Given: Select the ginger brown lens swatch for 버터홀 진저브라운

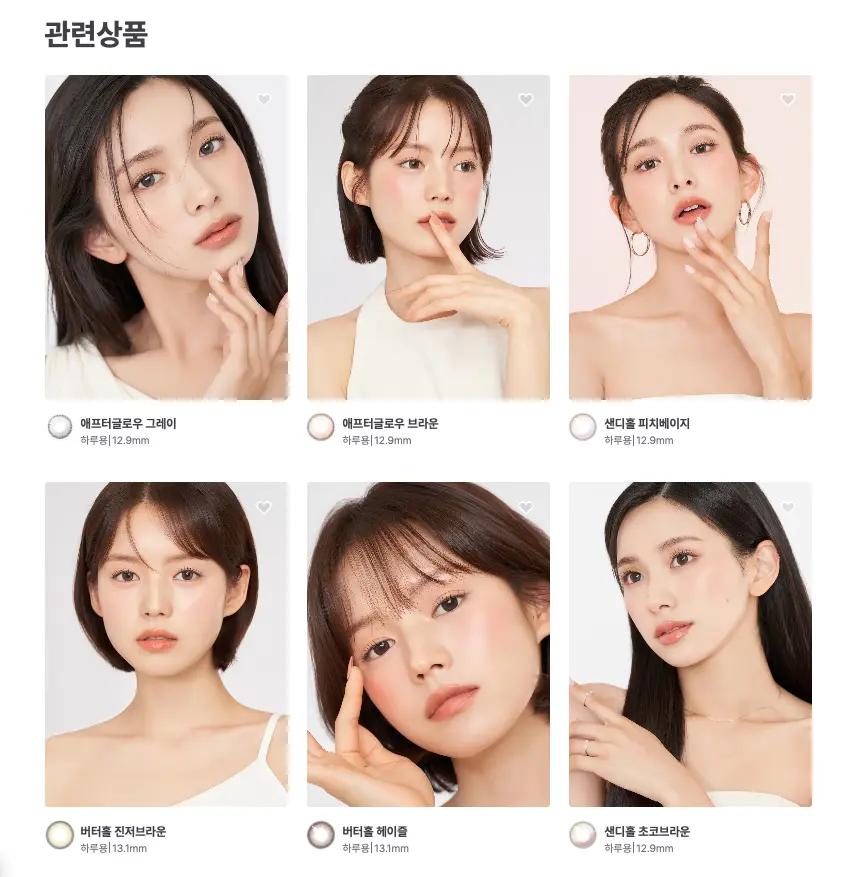Looking at the screenshot, I should 58,832.
